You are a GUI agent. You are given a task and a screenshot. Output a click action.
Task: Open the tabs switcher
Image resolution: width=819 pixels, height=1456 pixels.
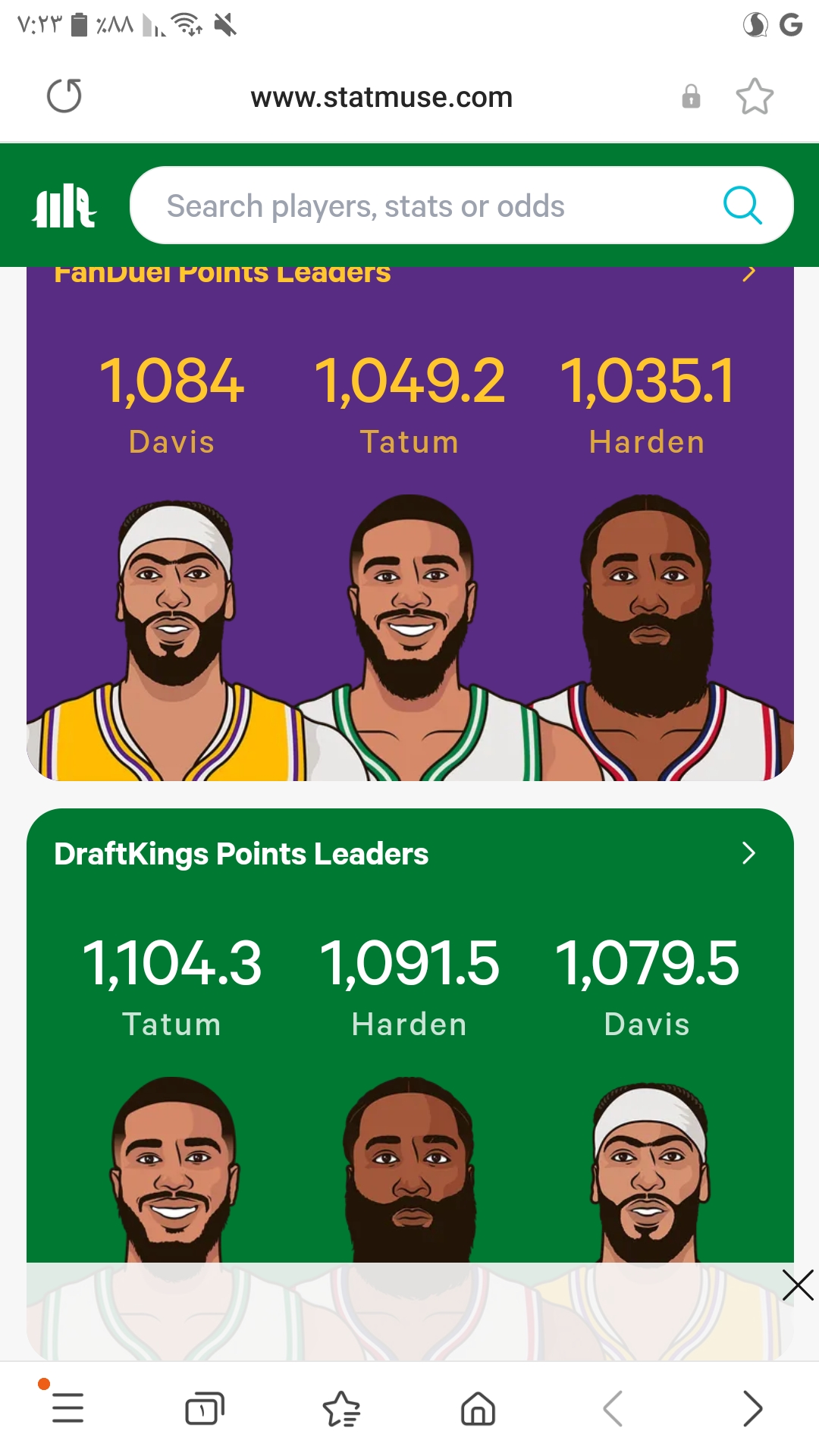[205, 1409]
